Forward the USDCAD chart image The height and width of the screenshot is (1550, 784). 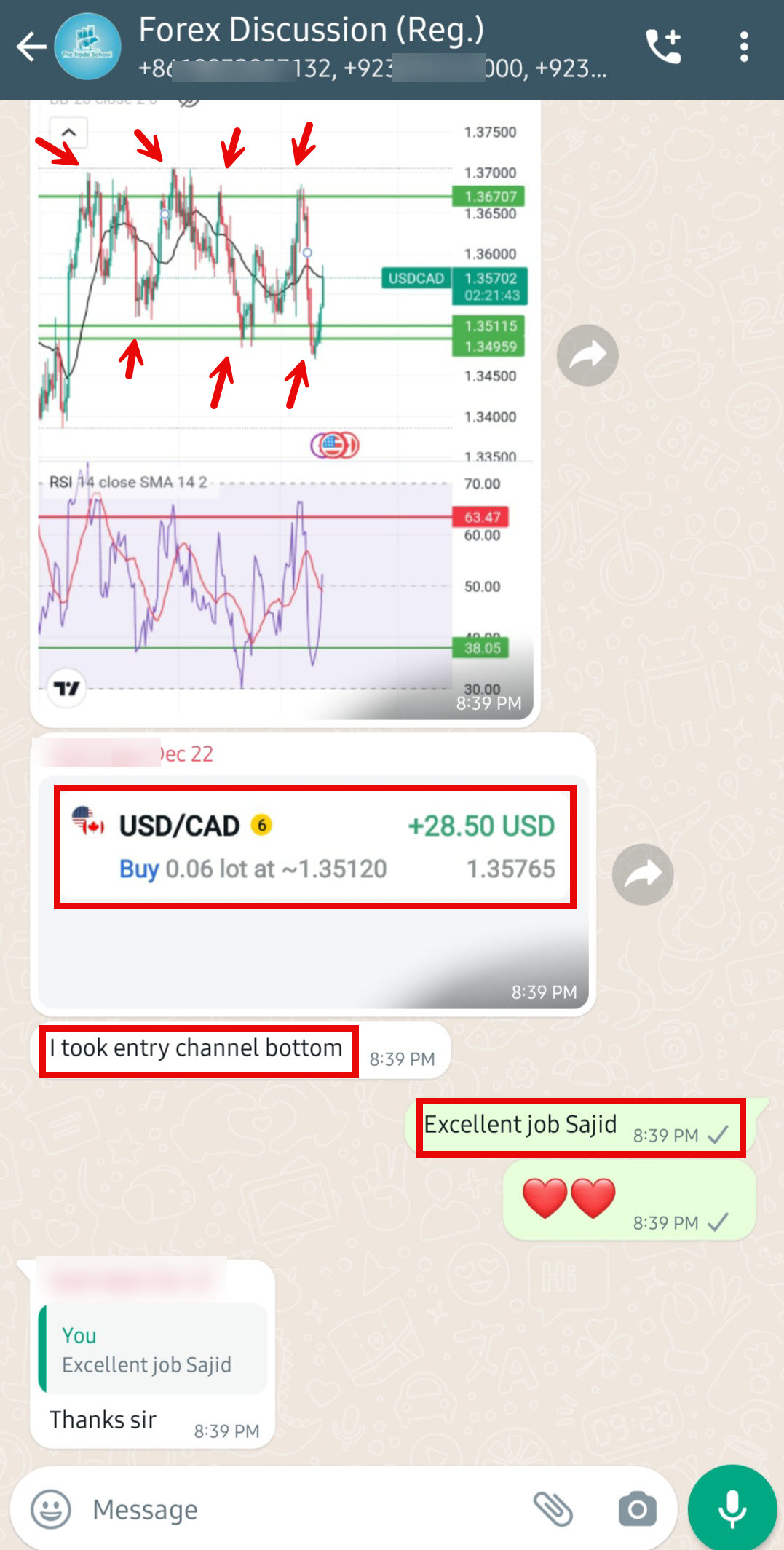coord(587,355)
